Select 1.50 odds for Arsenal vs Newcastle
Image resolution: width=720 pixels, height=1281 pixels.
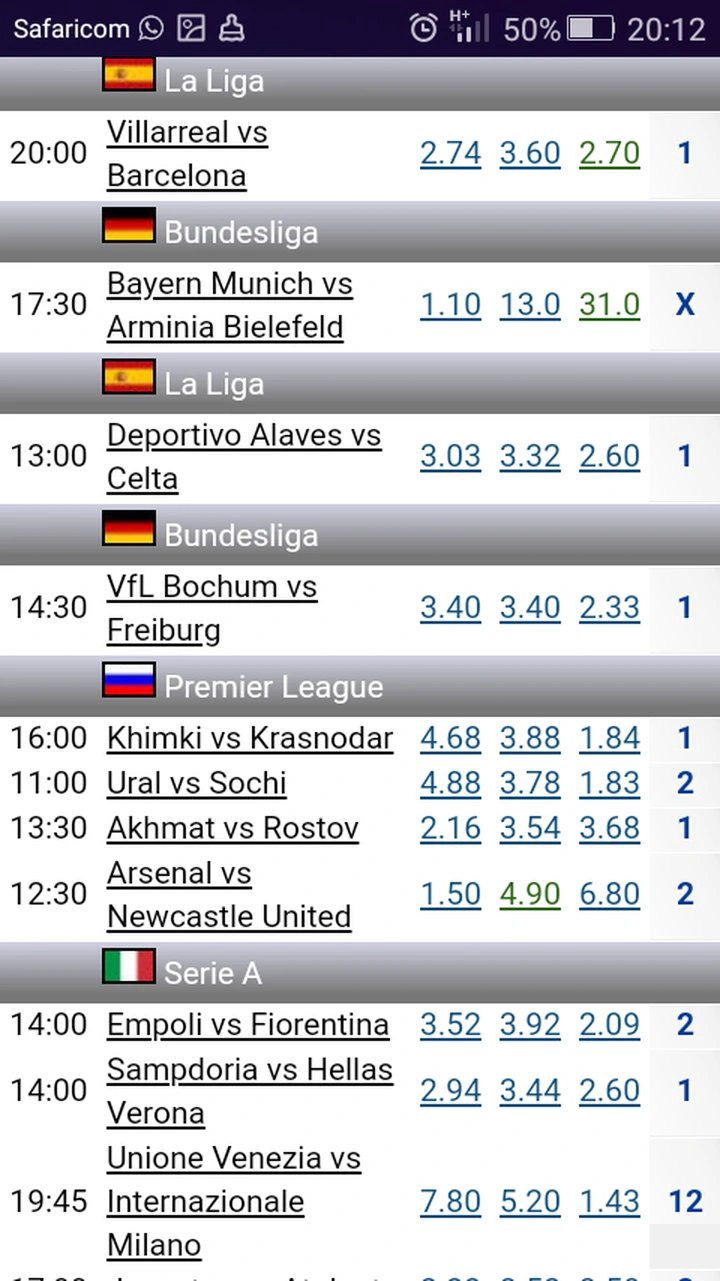pos(450,894)
